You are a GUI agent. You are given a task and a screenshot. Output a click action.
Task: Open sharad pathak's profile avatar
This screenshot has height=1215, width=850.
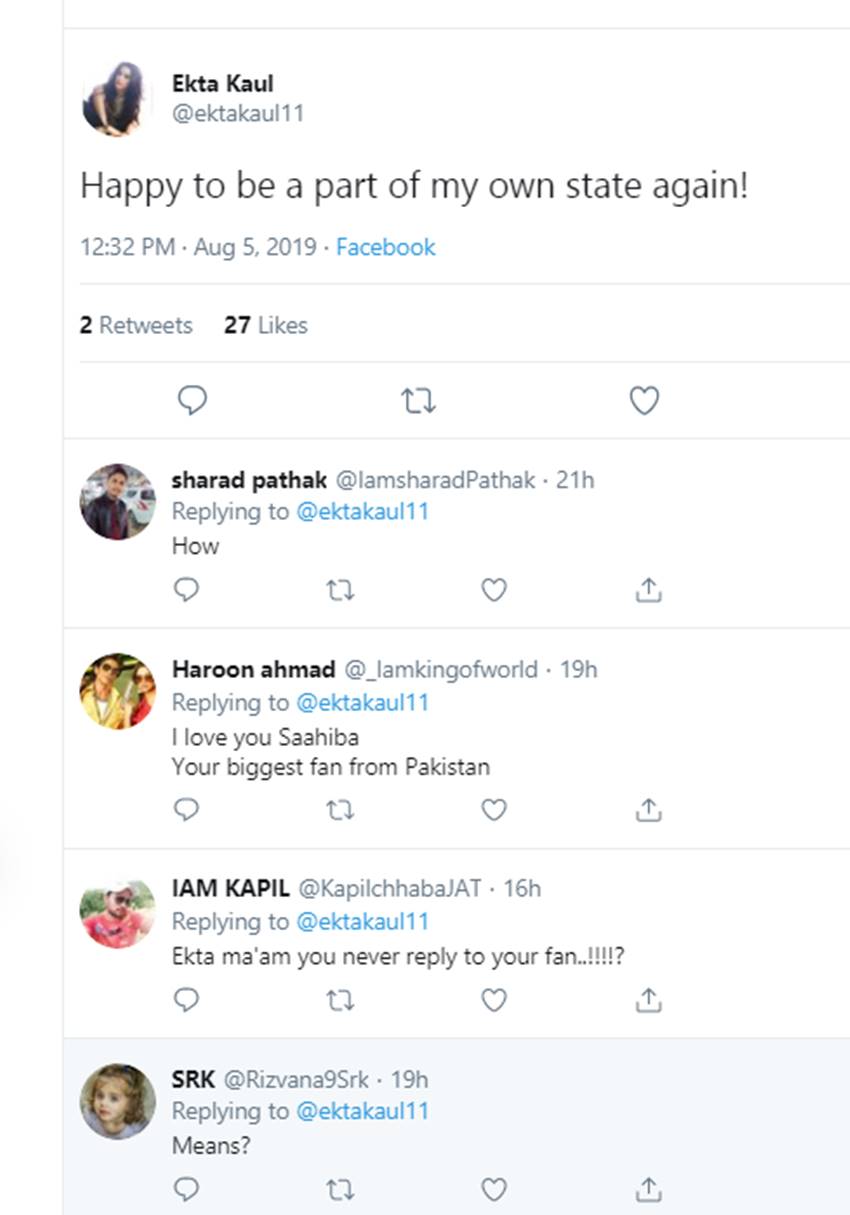(118, 502)
